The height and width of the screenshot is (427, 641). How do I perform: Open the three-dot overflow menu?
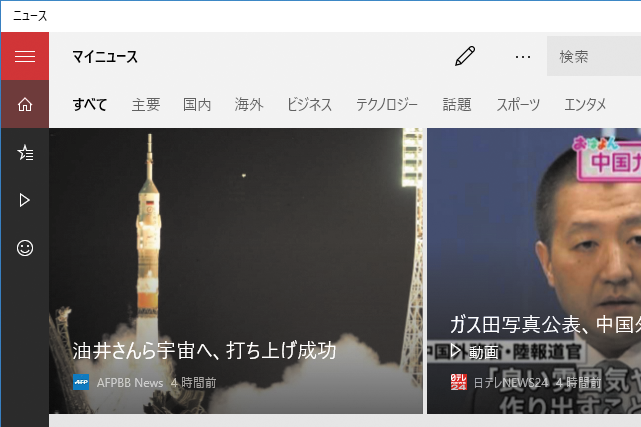coord(522,57)
